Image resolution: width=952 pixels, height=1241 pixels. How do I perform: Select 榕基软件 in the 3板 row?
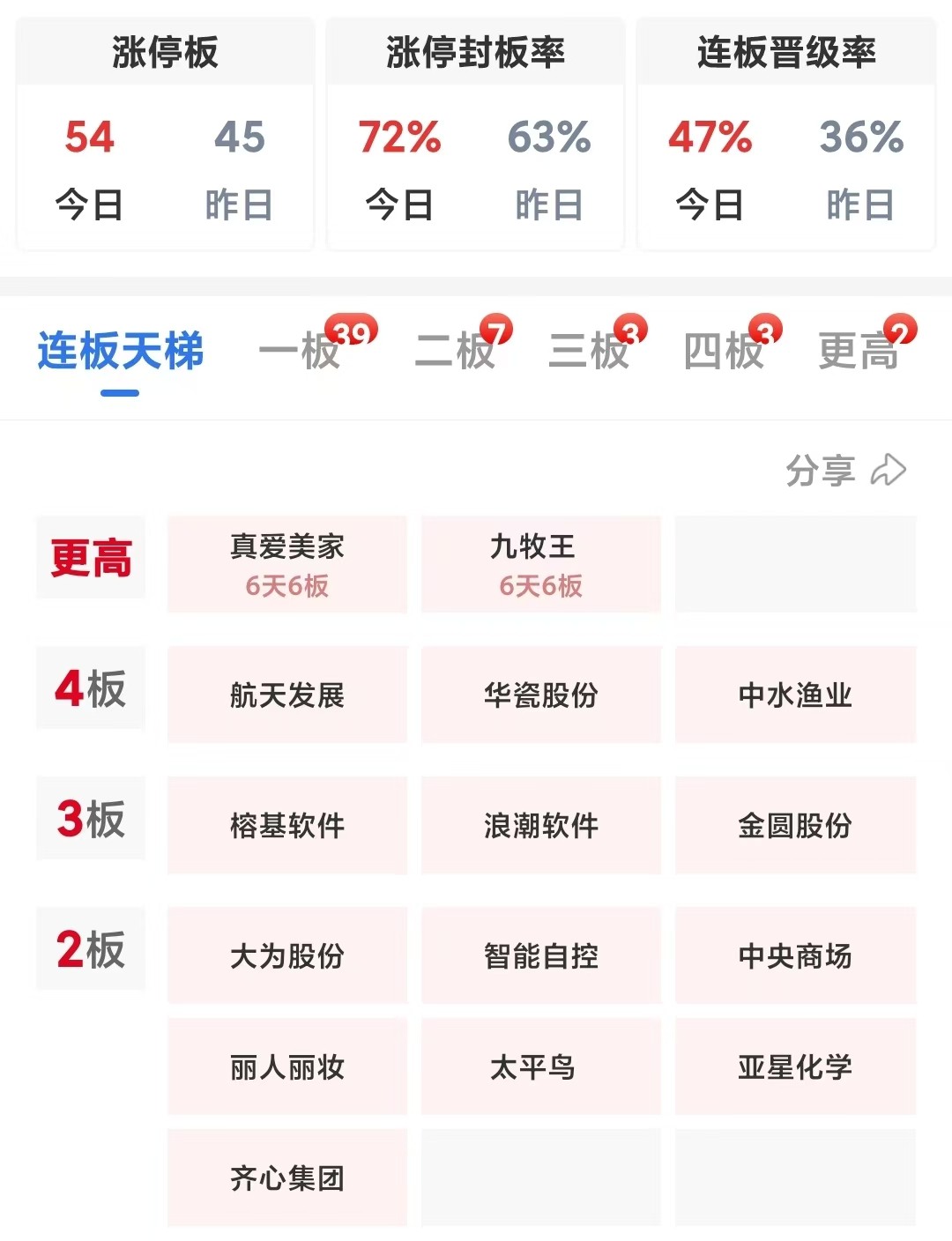click(x=287, y=826)
